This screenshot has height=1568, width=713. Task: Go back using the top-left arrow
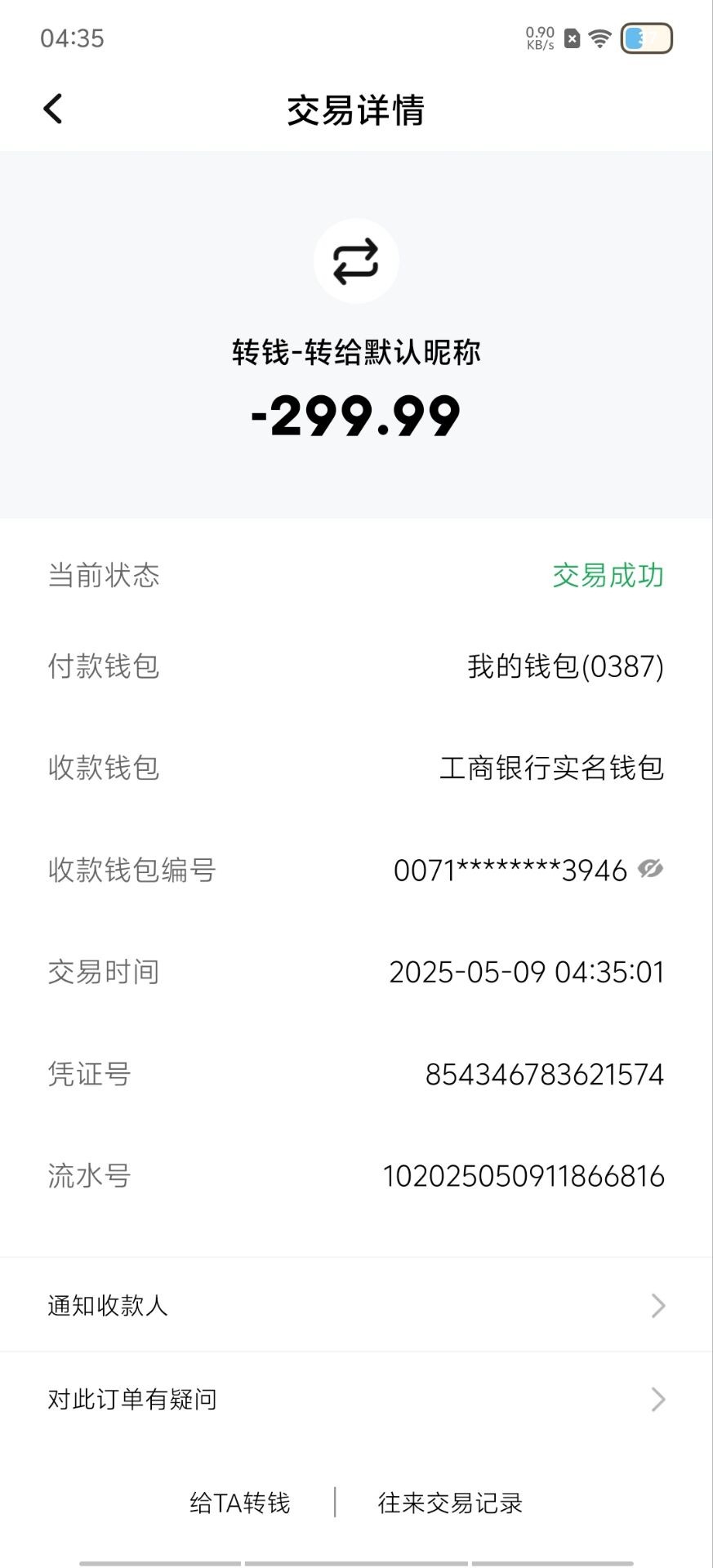pyautogui.click(x=53, y=109)
